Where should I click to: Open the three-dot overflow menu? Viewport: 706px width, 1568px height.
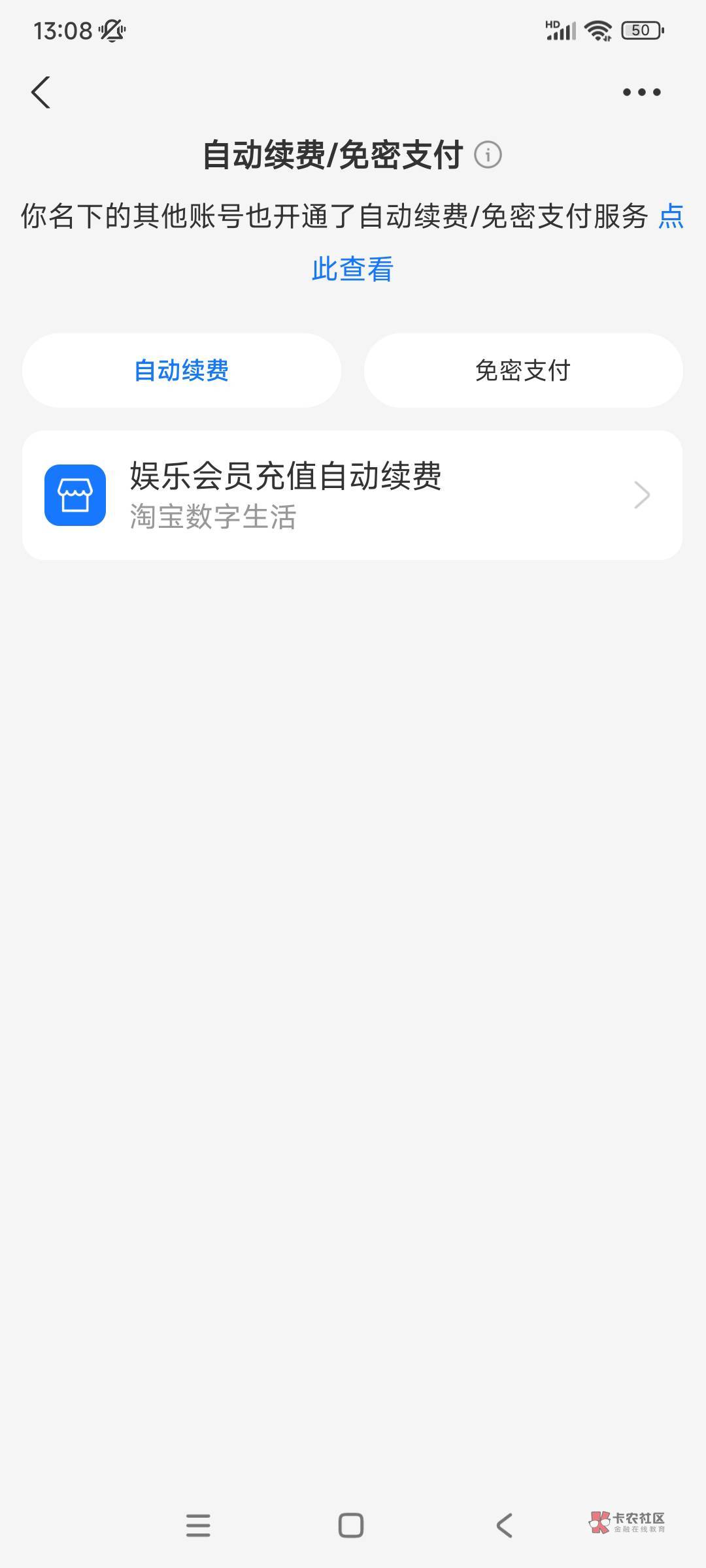coord(641,92)
